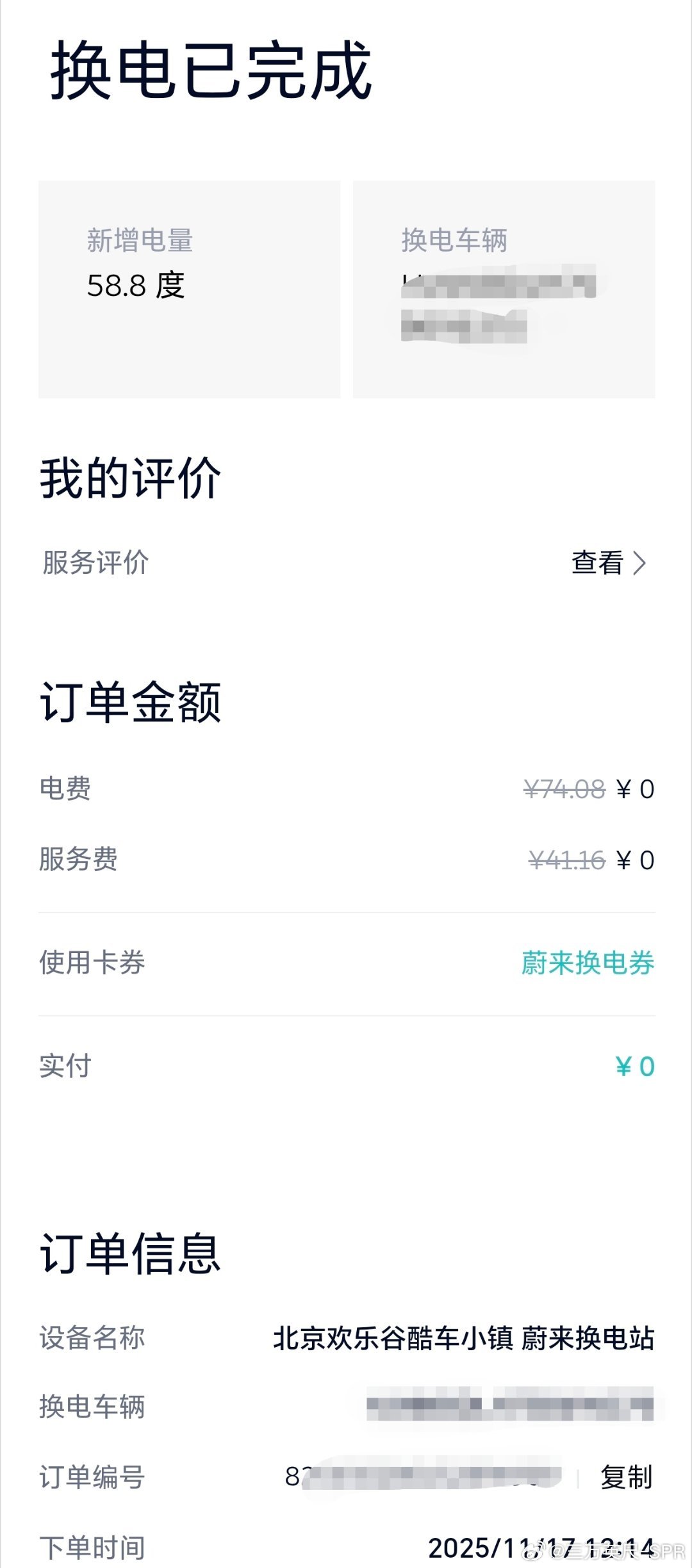Click the 新增电量 58.8度 card

click(190, 288)
